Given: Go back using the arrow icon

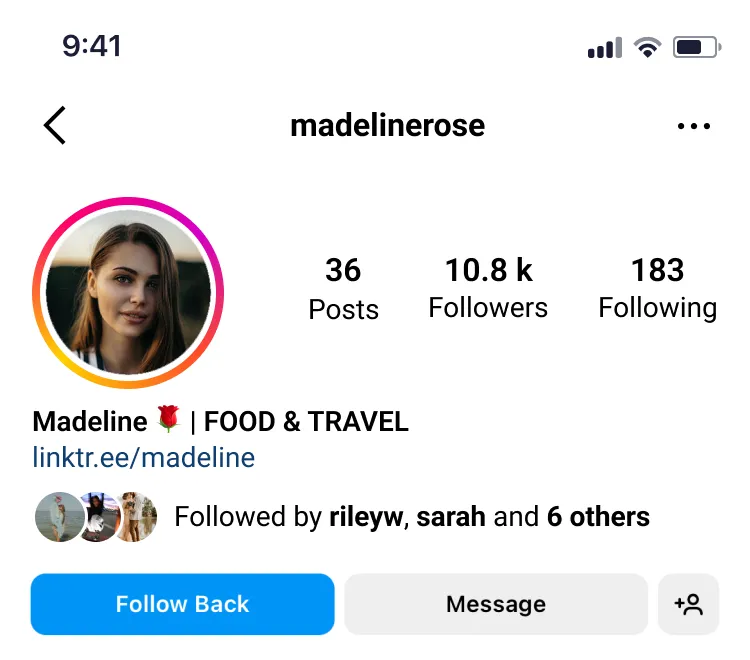Looking at the screenshot, I should pyautogui.click(x=55, y=126).
